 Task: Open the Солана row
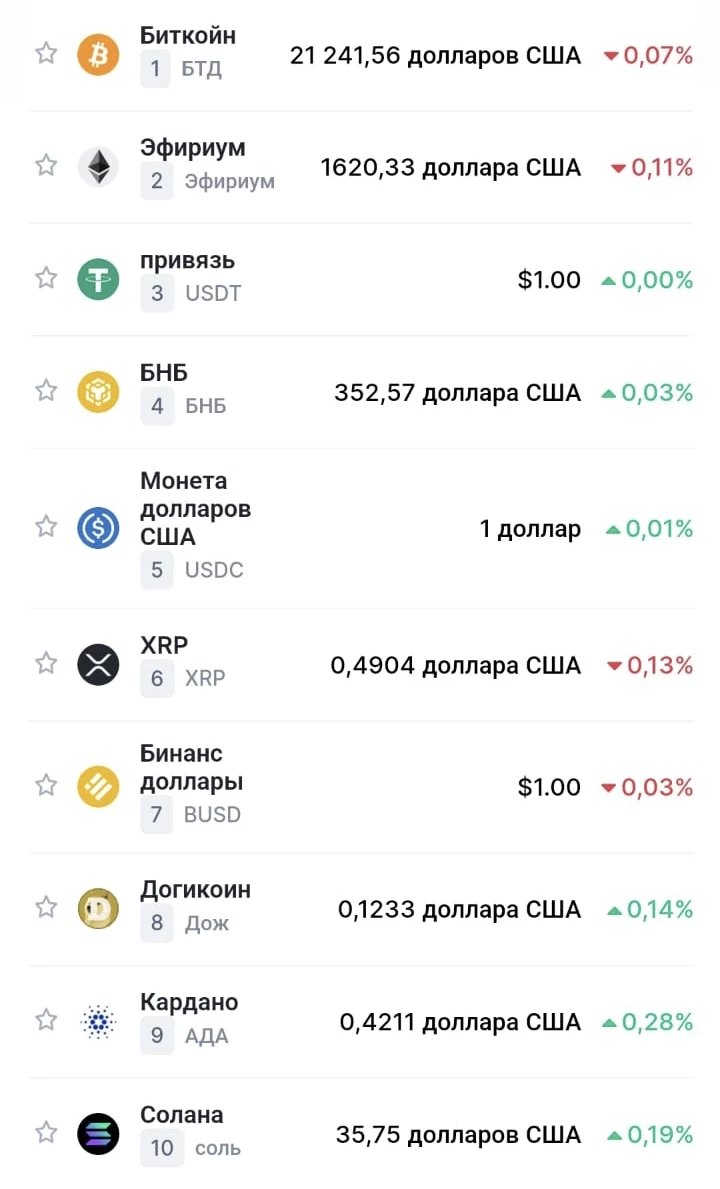tap(361, 1134)
